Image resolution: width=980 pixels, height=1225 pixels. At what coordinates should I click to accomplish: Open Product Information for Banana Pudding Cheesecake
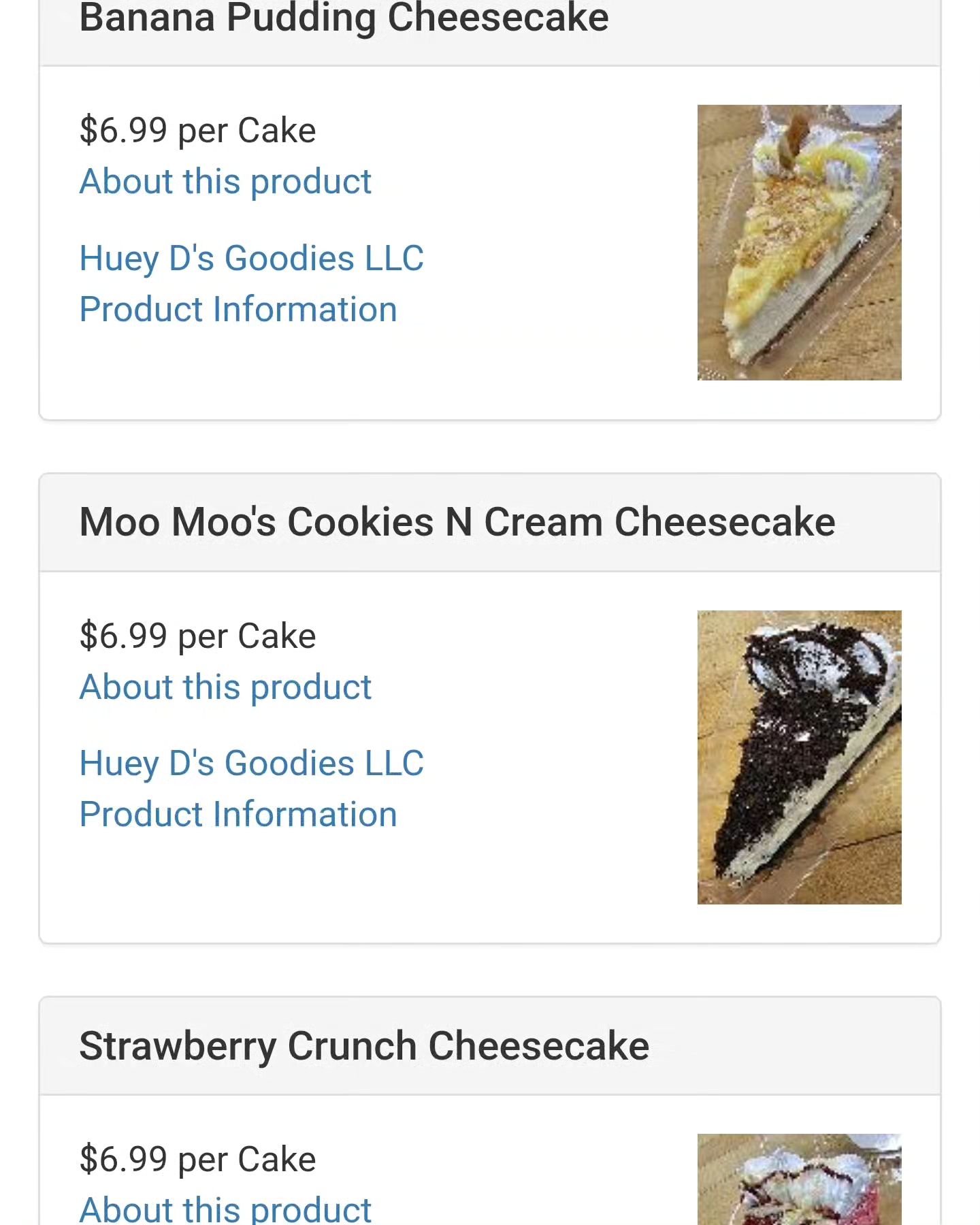pos(238,310)
